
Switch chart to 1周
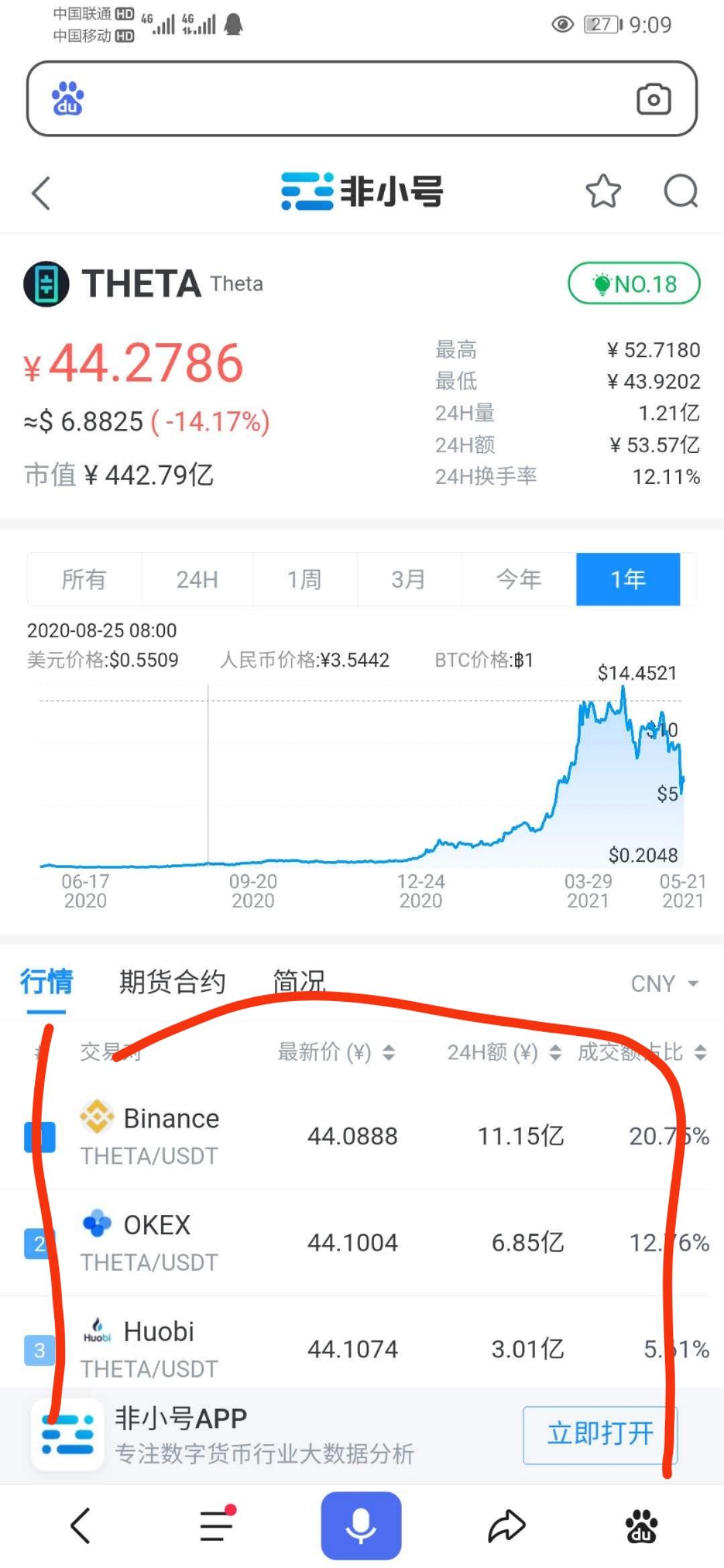point(304,579)
